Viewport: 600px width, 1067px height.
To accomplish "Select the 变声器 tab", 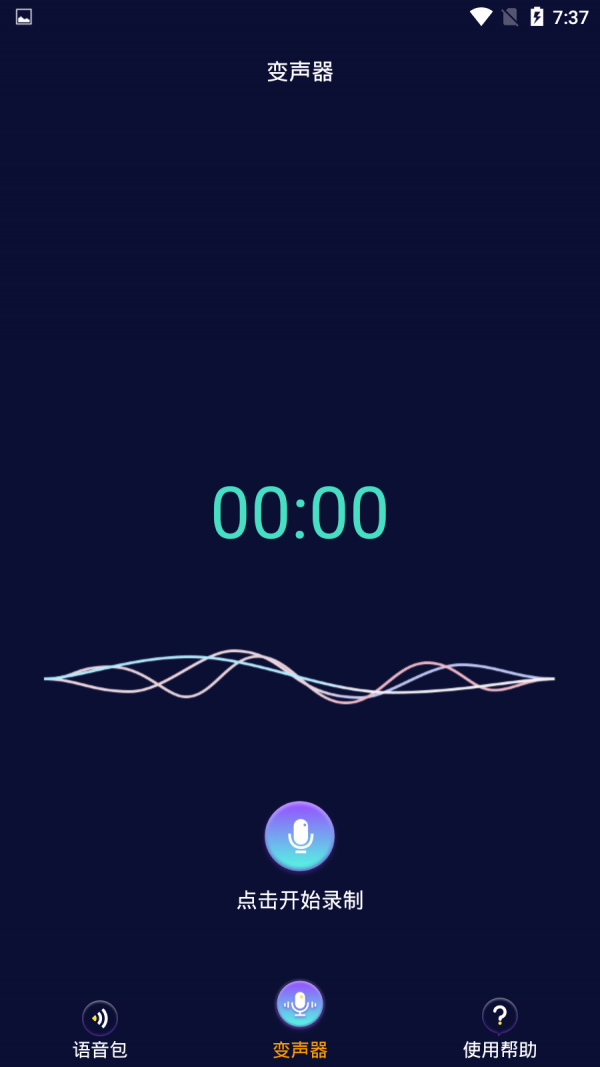I will pyautogui.click(x=300, y=1018).
